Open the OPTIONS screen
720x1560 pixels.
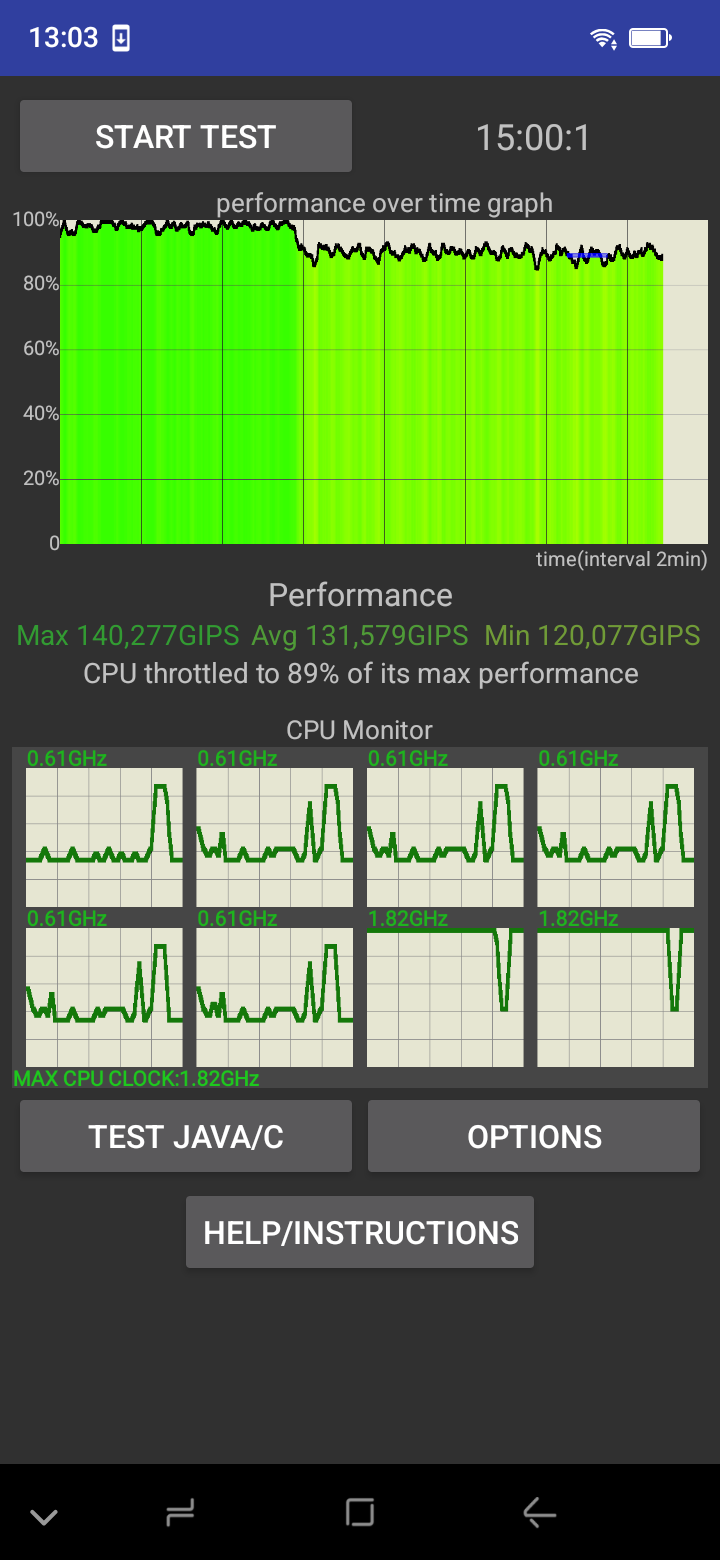(x=534, y=1136)
